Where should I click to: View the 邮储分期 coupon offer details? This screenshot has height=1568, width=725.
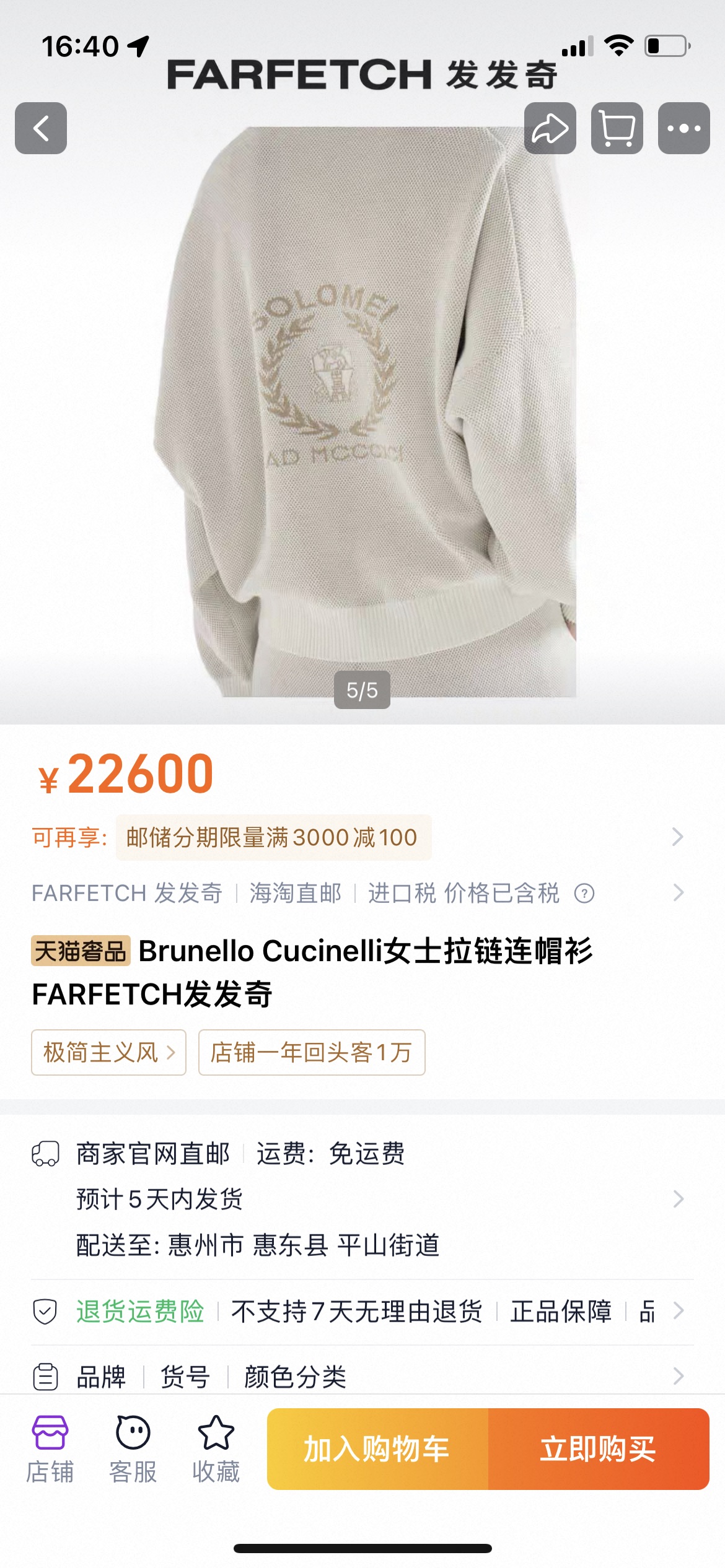(273, 837)
